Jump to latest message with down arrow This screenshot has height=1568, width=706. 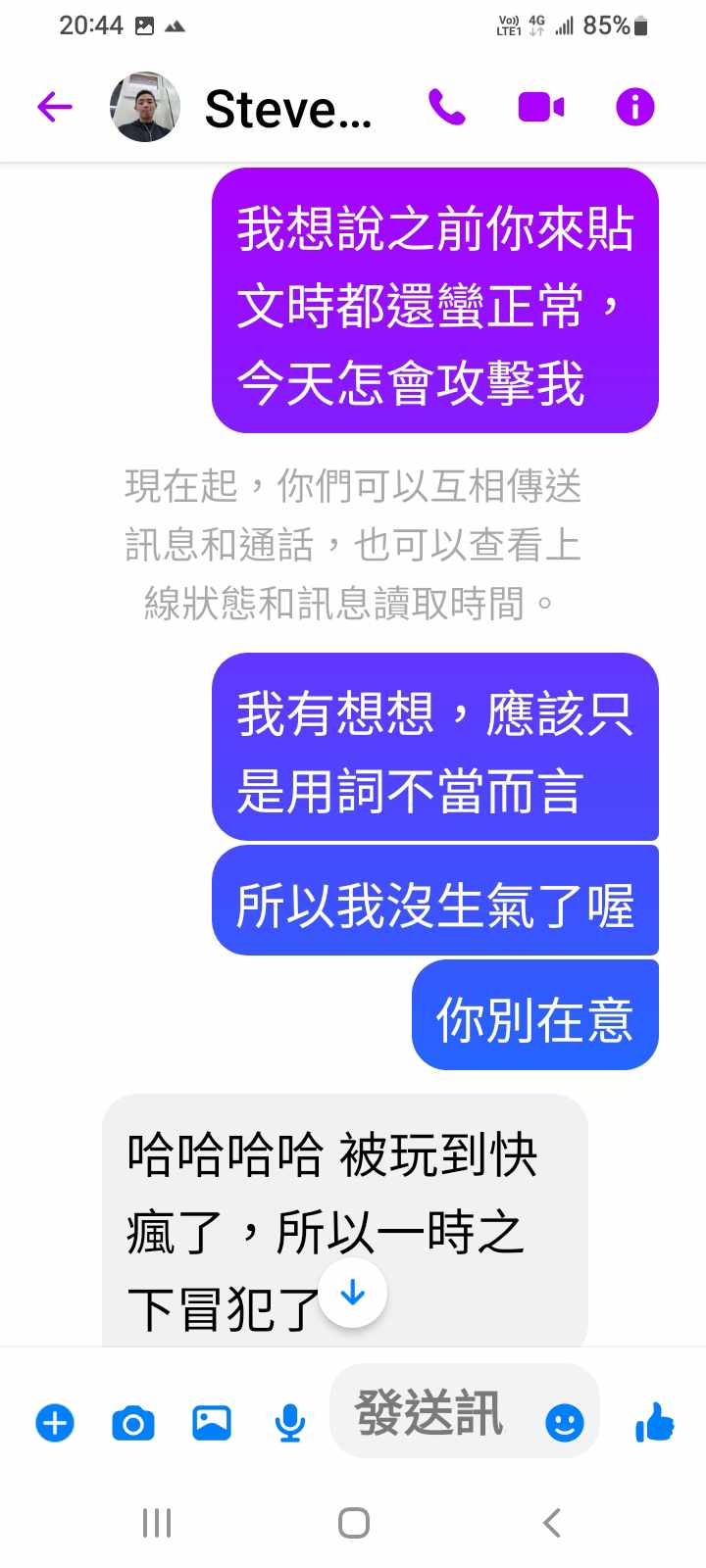(352, 1294)
